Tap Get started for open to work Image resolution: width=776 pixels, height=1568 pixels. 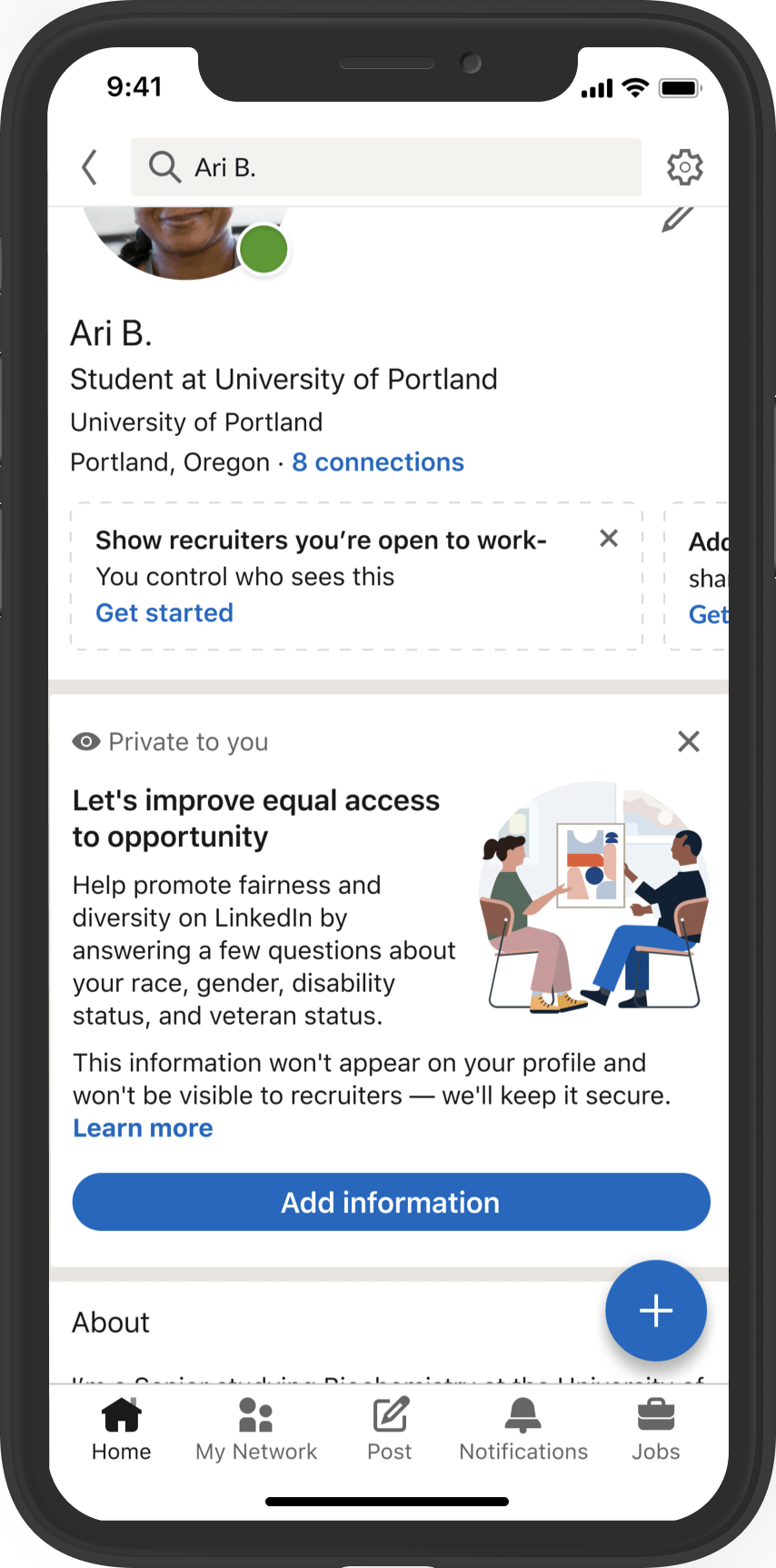164,613
